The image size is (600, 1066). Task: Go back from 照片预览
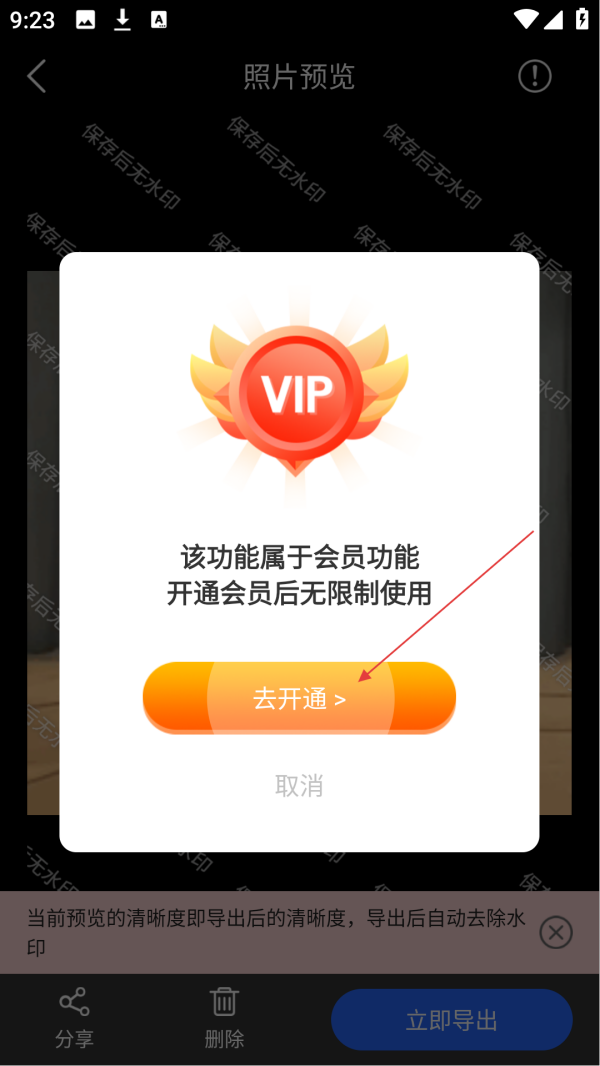pyautogui.click(x=37, y=76)
